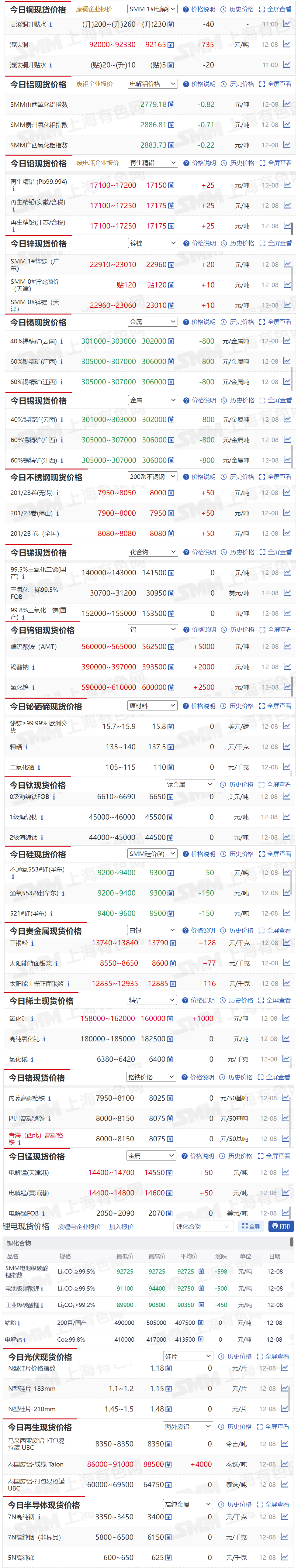The image size is (298, 1568).
Task: Tap the 加入报价 link
Action: [x=121, y=1226]
